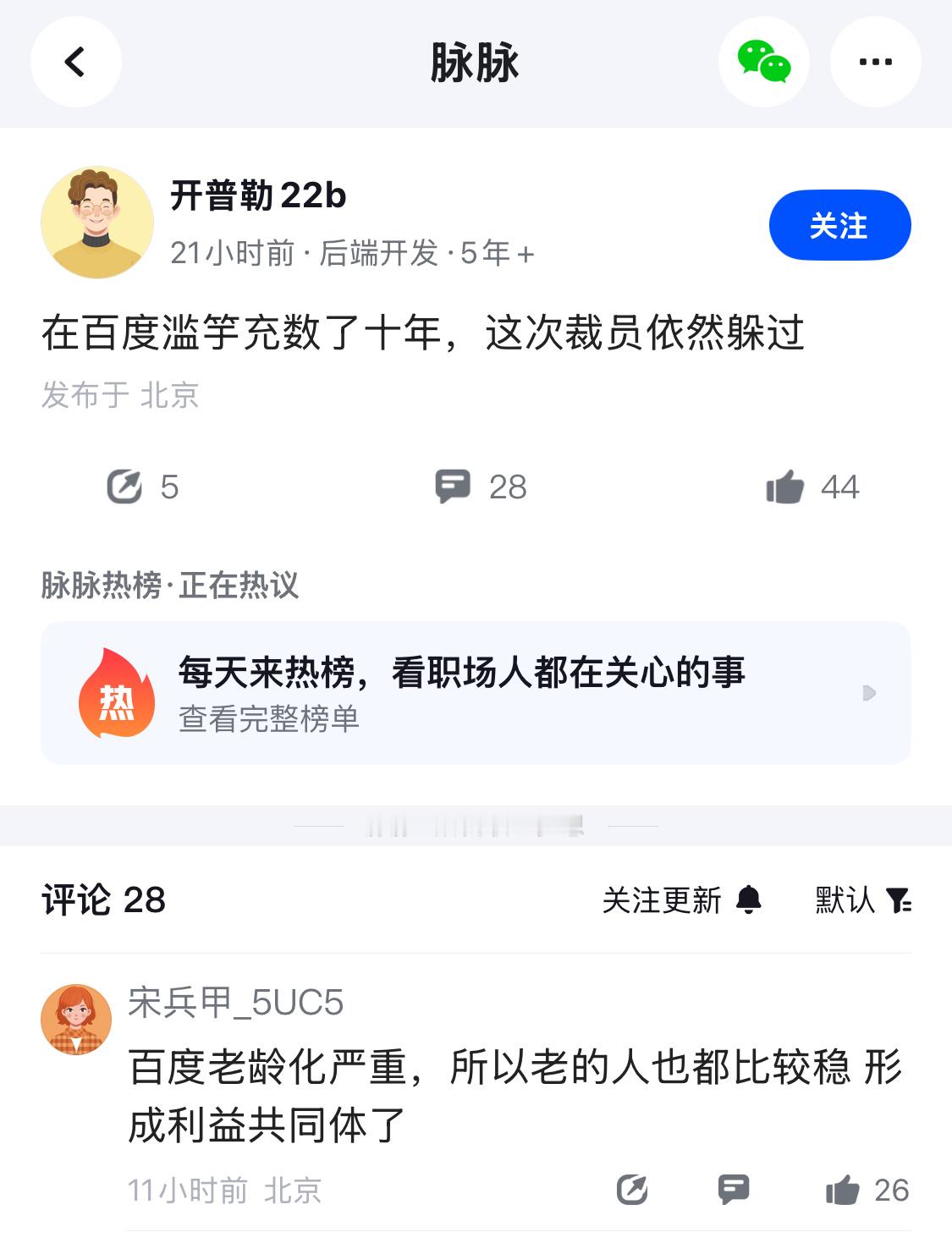This screenshot has width=952, height=1254.
Task: Tap the back chevron to return
Action: point(74,61)
